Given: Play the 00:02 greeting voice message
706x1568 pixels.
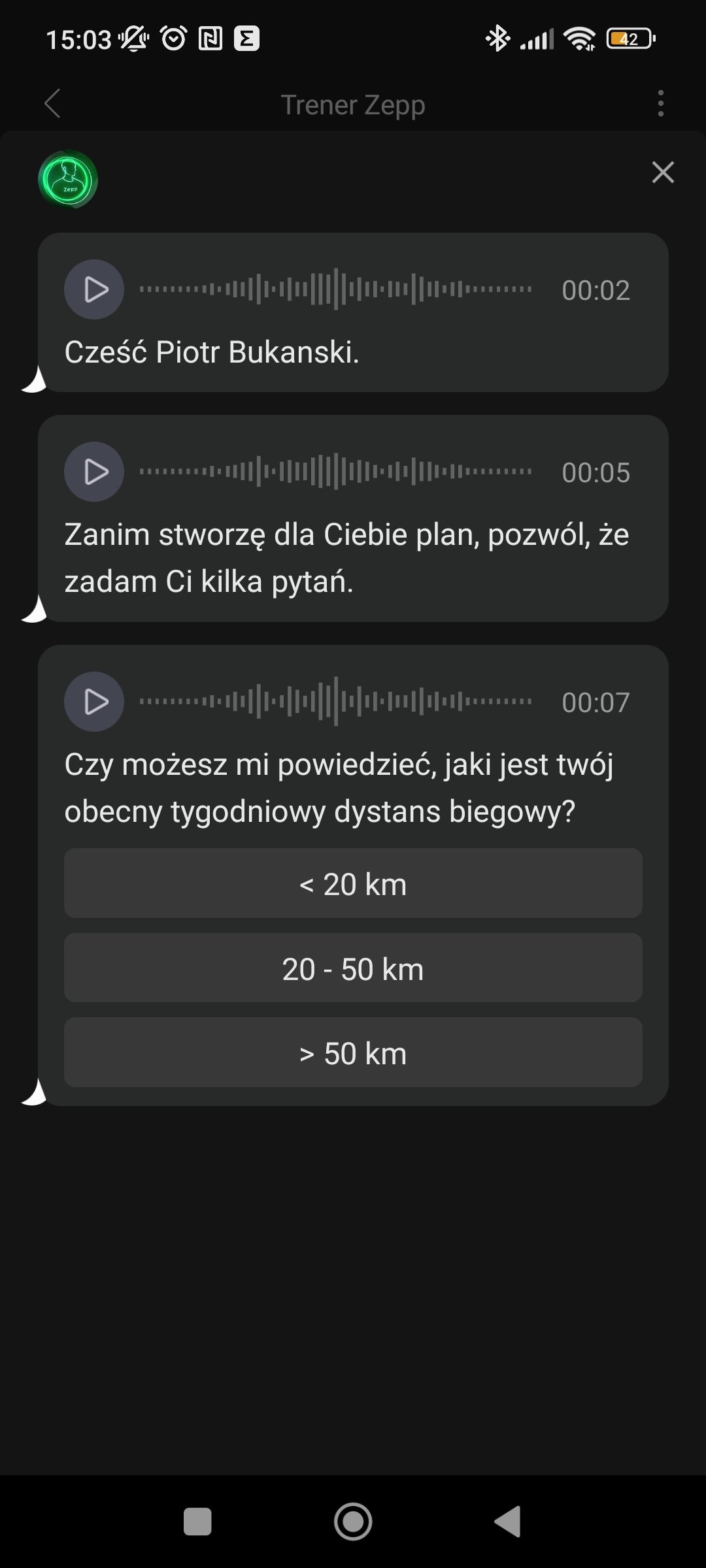Looking at the screenshot, I should [94, 289].
